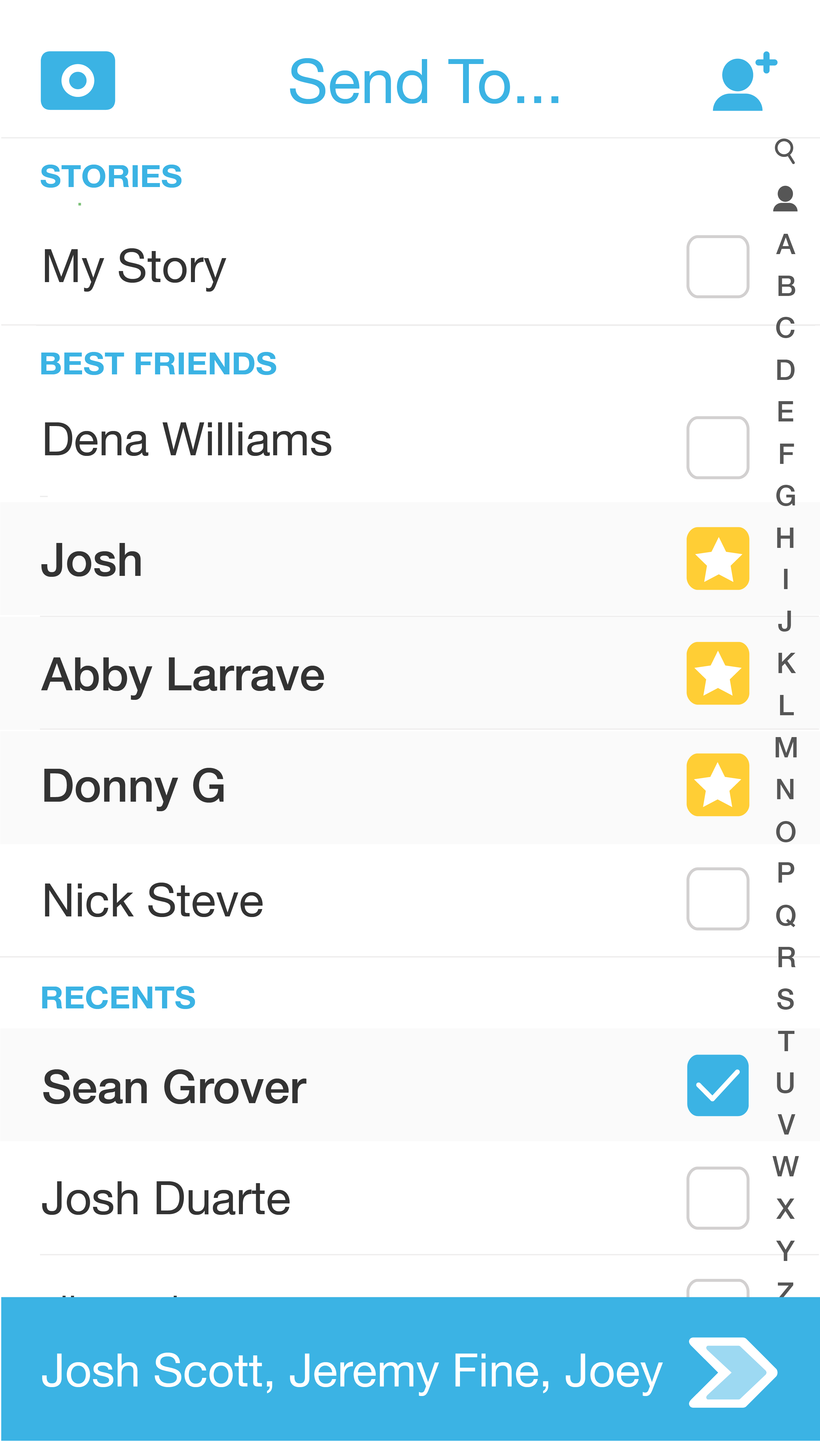Image resolution: width=820 pixels, height=1456 pixels.
Task: Deselect Donny G's starred checkbox
Action: tap(718, 784)
